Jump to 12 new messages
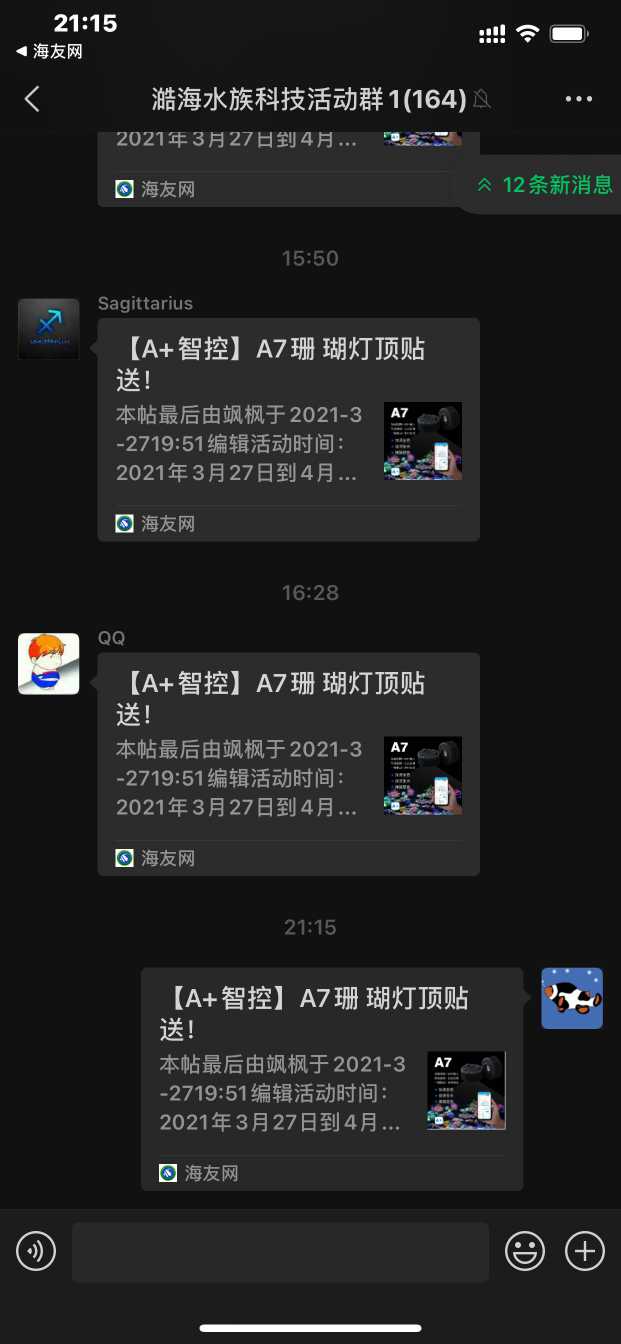621x1344 pixels. pyautogui.click(x=545, y=184)
